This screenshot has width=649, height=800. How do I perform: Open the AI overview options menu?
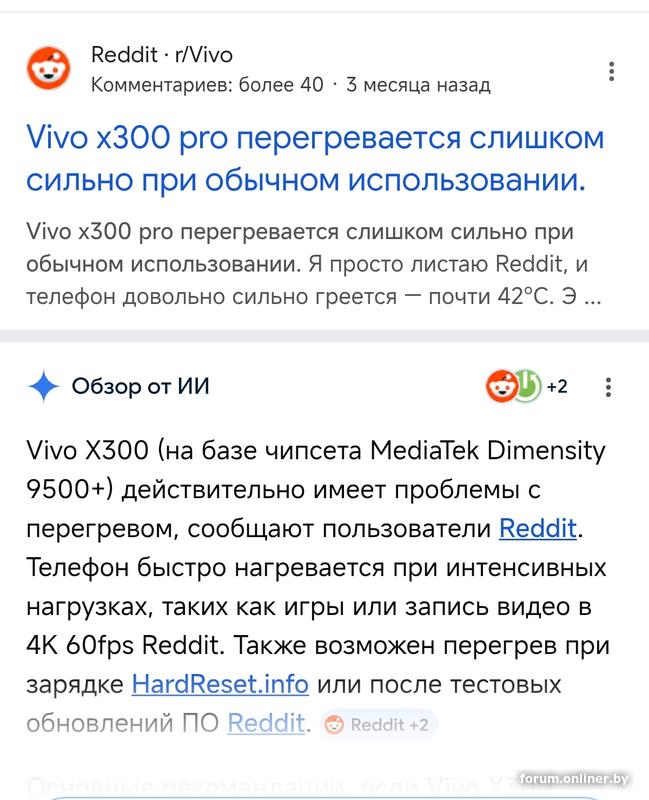(x=609, y=387)
